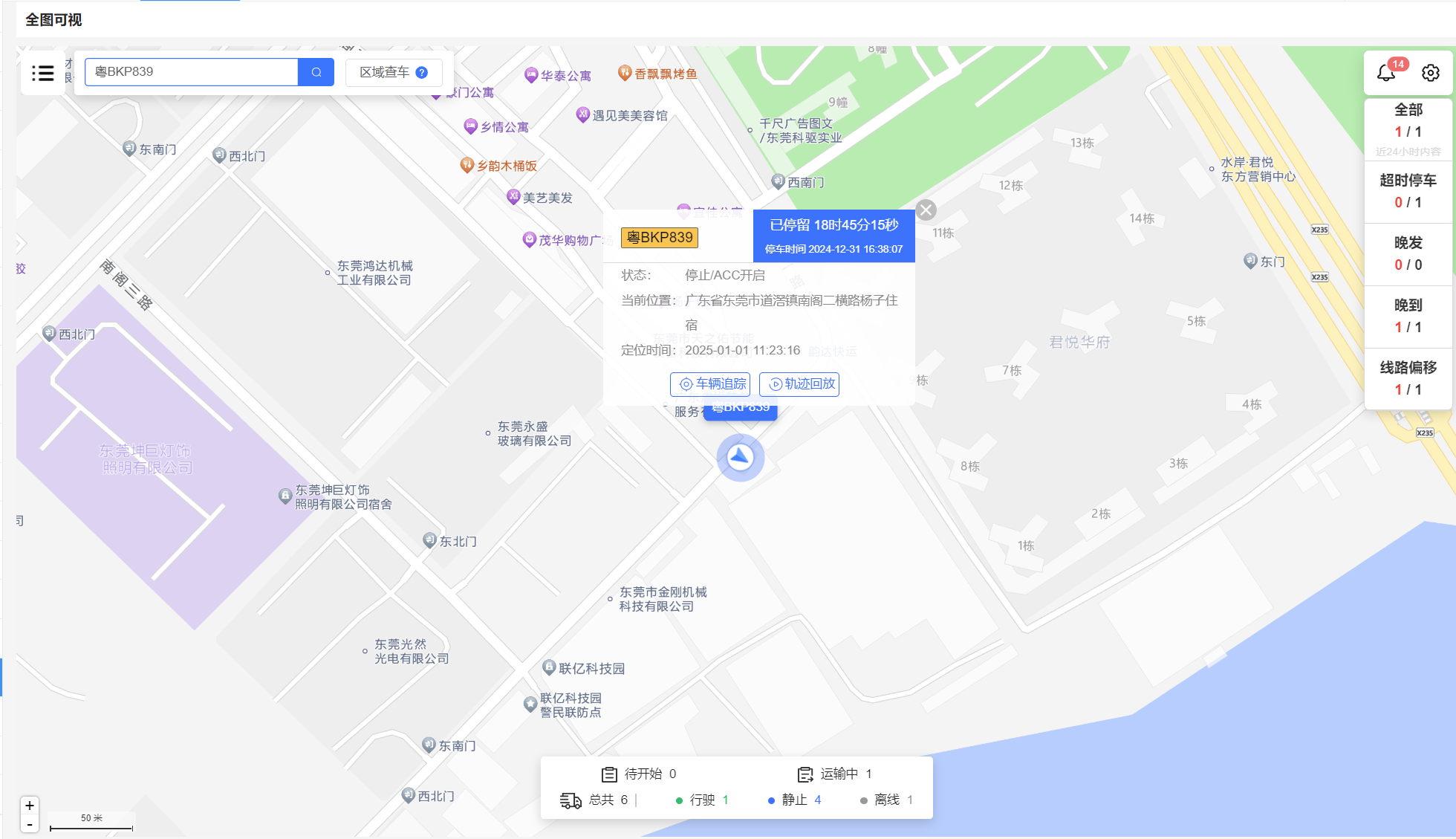Tap the blue search magnifier button
This screenshot has height=839, width=1456.
316,72
